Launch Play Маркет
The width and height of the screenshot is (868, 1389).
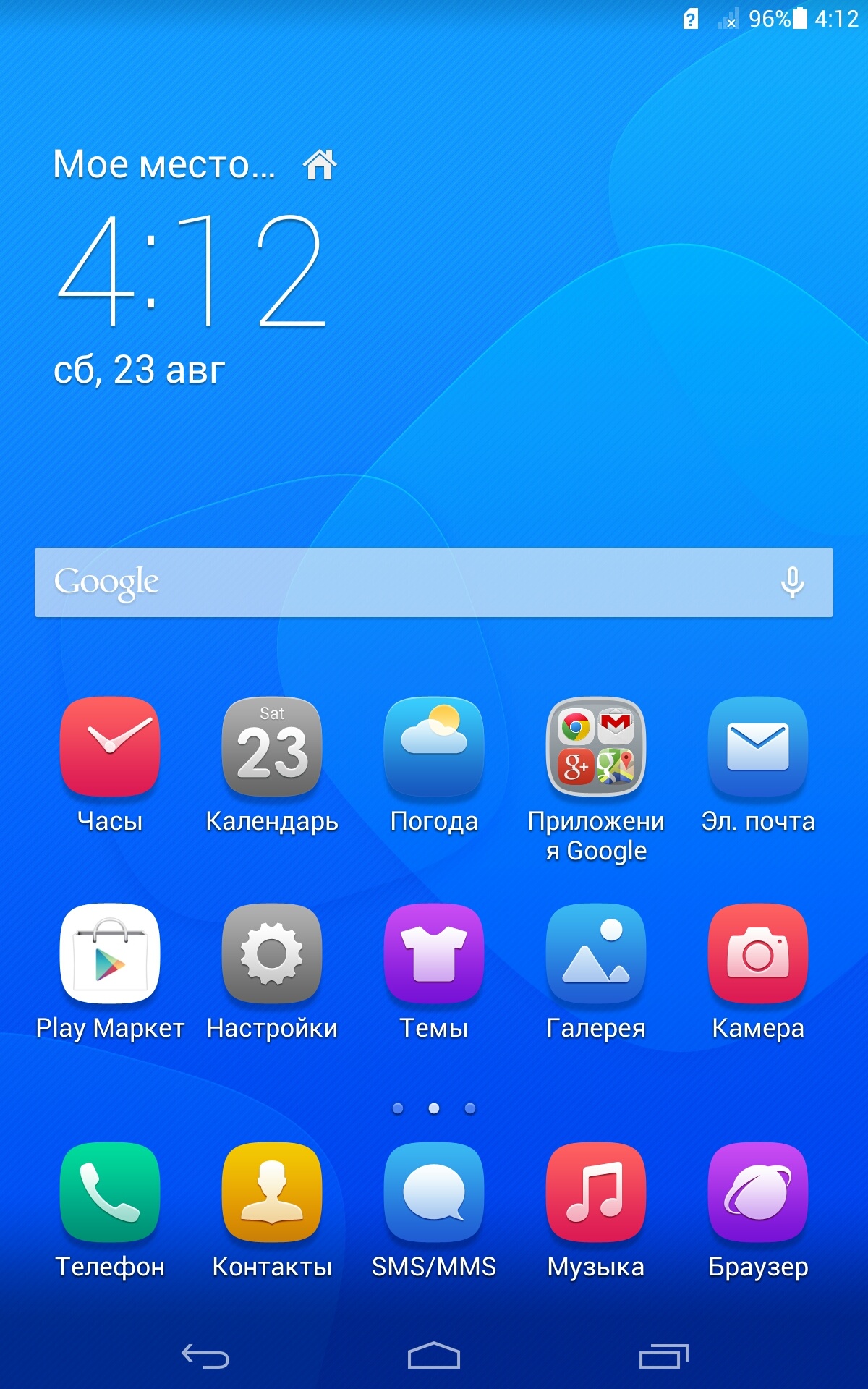[110, 953]
